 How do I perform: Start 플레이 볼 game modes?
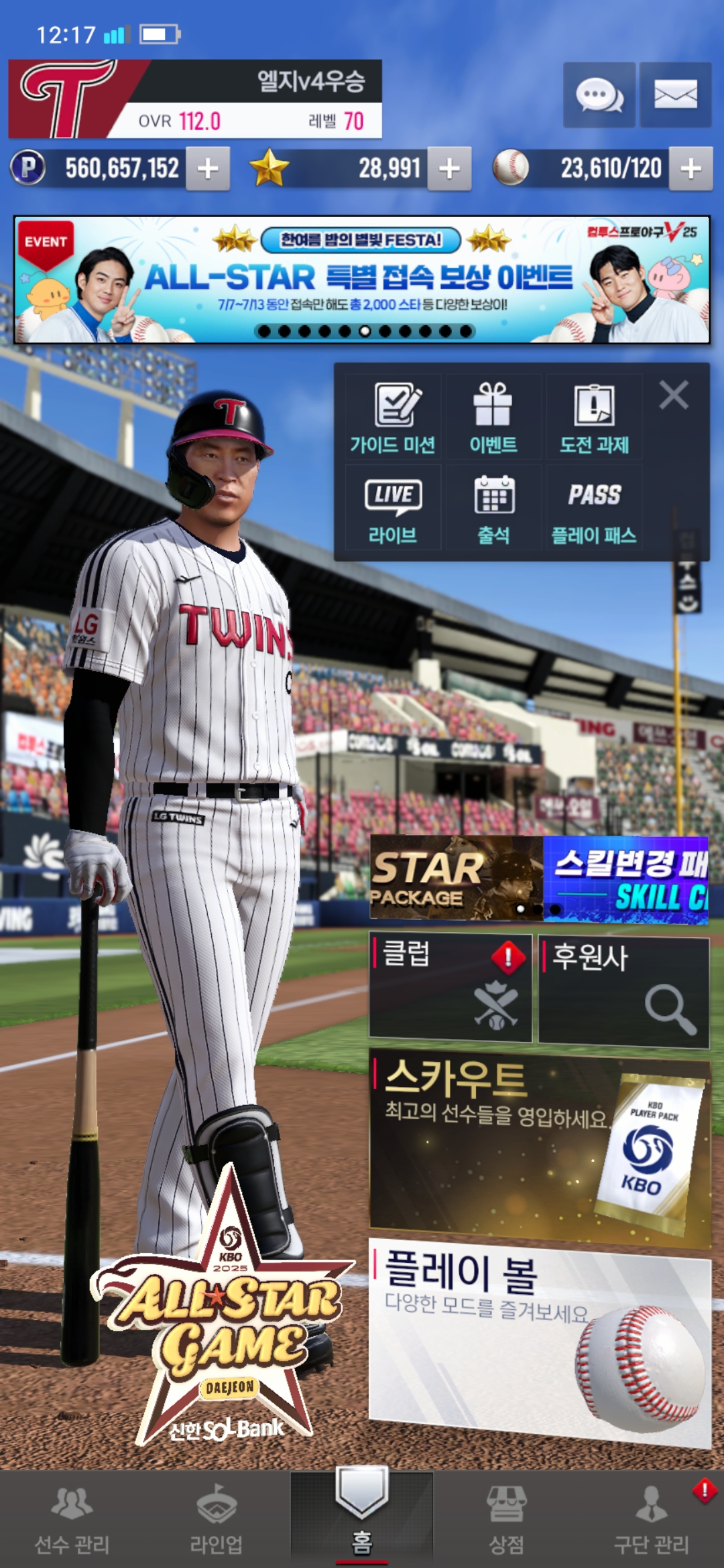540,1340
